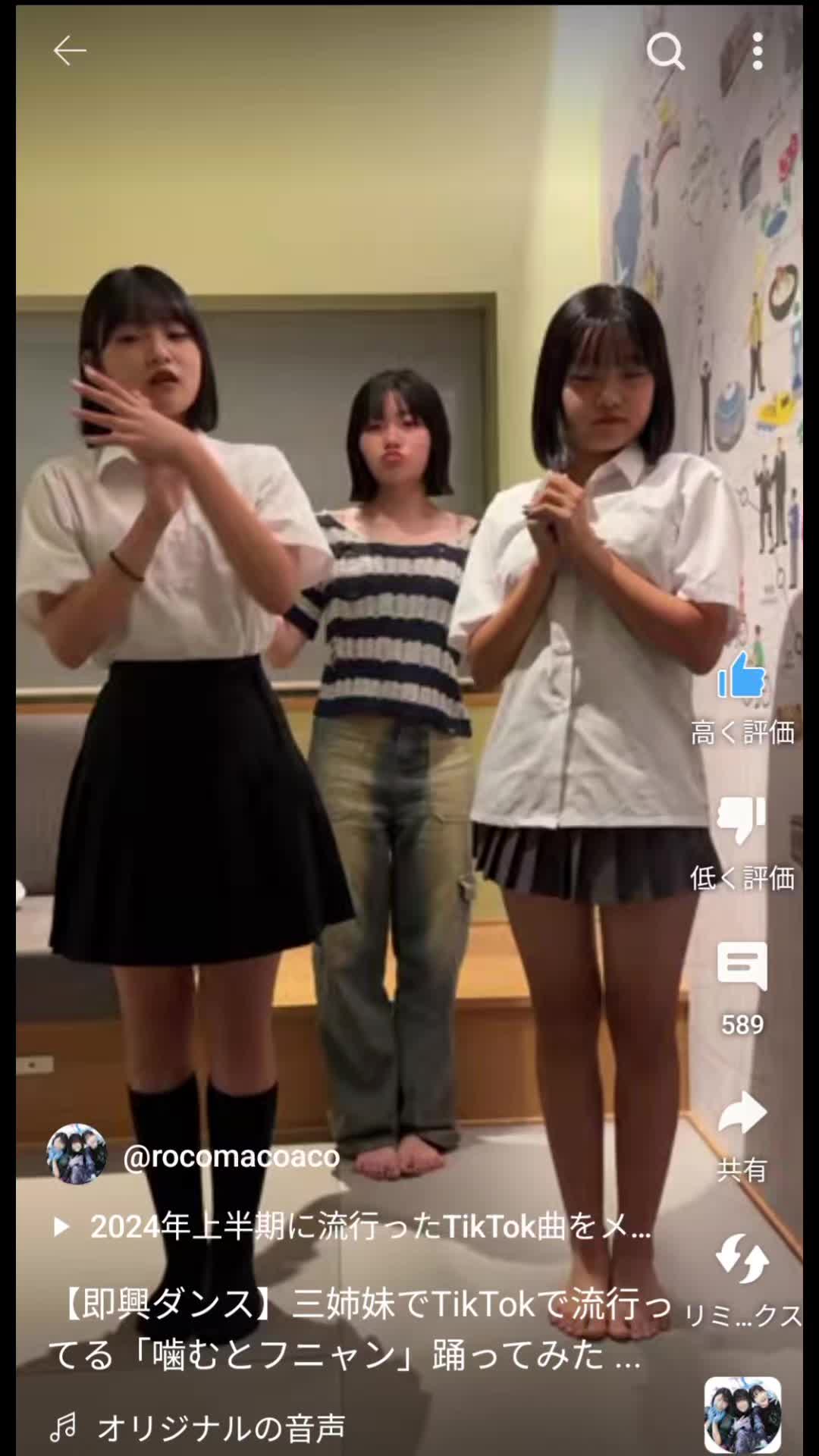Image resolution: width=819 pixels, height=1456 pixels.
Task: Tap the sound thumbnail in bottom corner
Action: [742, 1414]
